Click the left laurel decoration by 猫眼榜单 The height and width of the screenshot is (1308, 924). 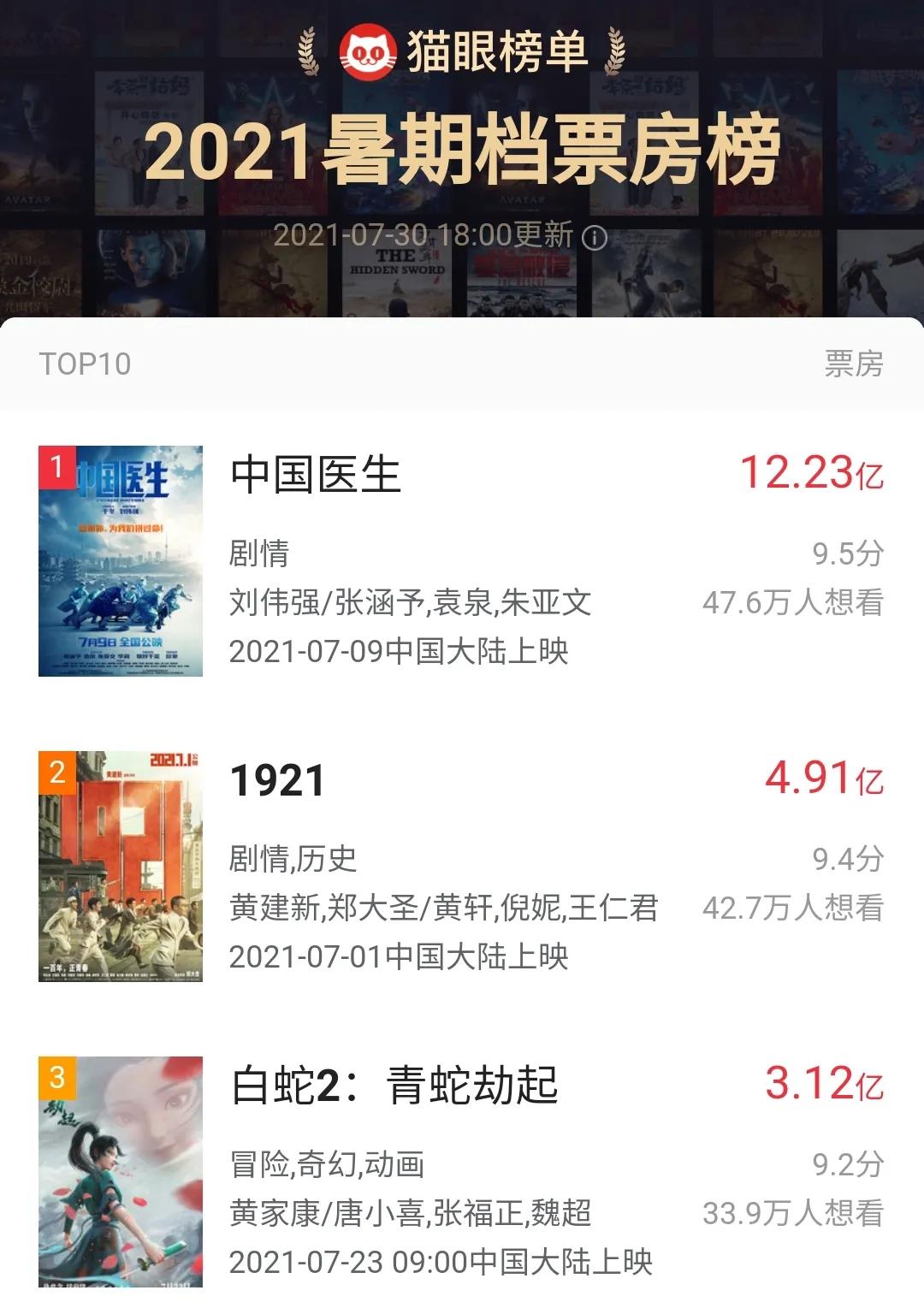307,51
